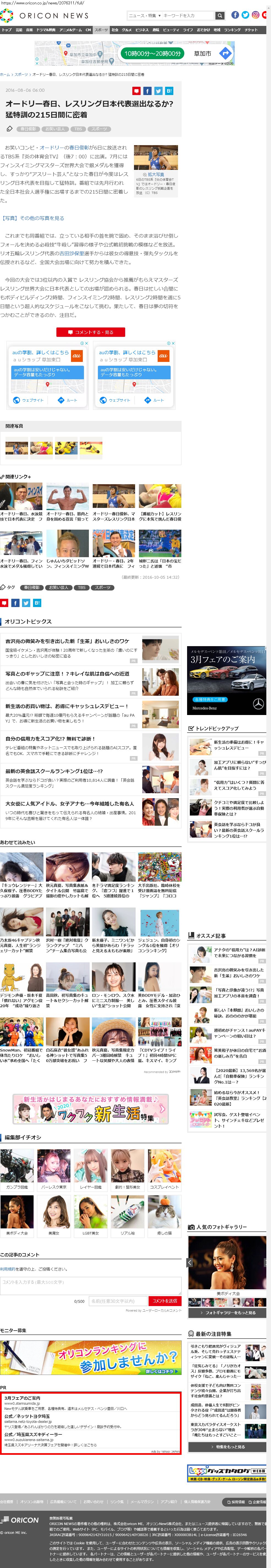
Task: Submit with the コメントを送信 button
Action: tap(165, 1301)
